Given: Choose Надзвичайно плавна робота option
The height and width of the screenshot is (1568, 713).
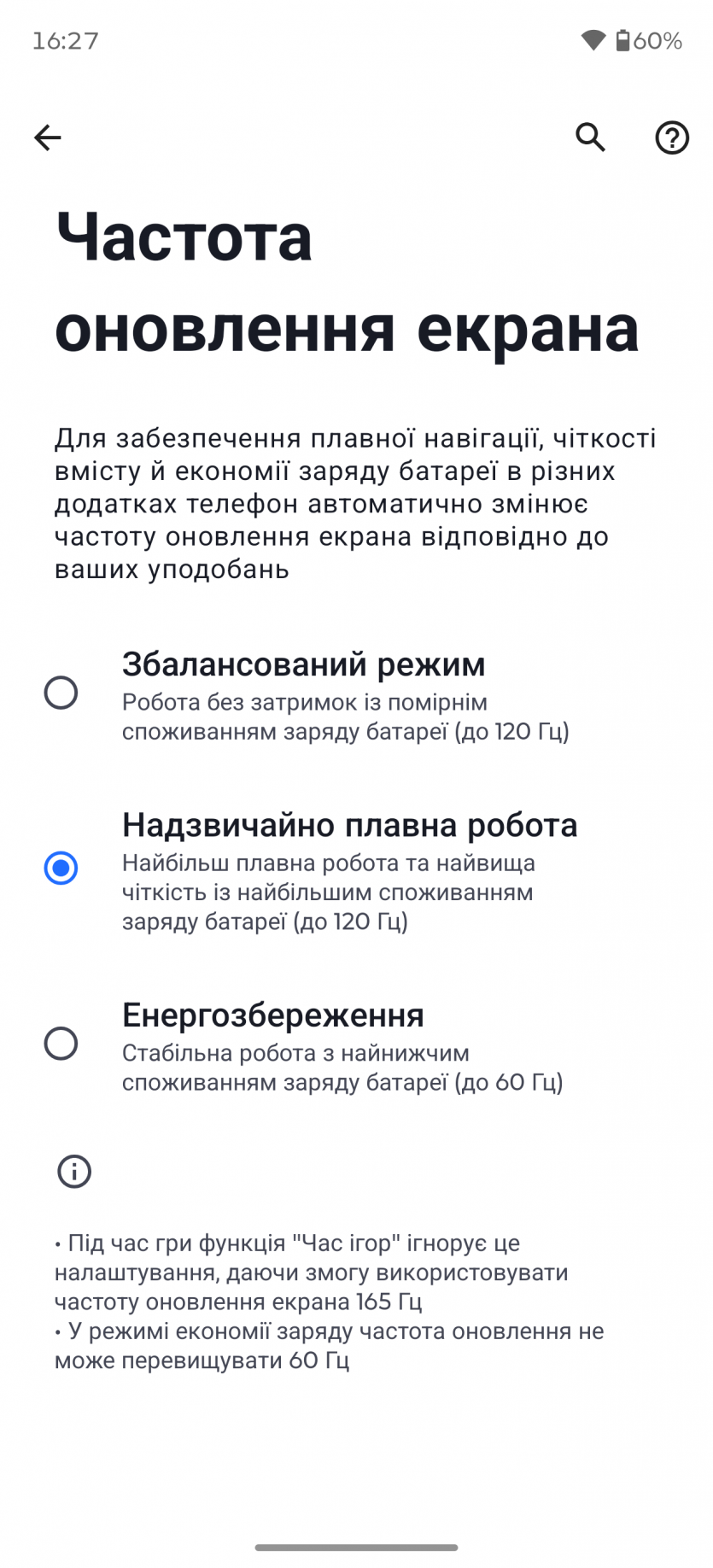Looking at the screenshot, I should point(61,869).
